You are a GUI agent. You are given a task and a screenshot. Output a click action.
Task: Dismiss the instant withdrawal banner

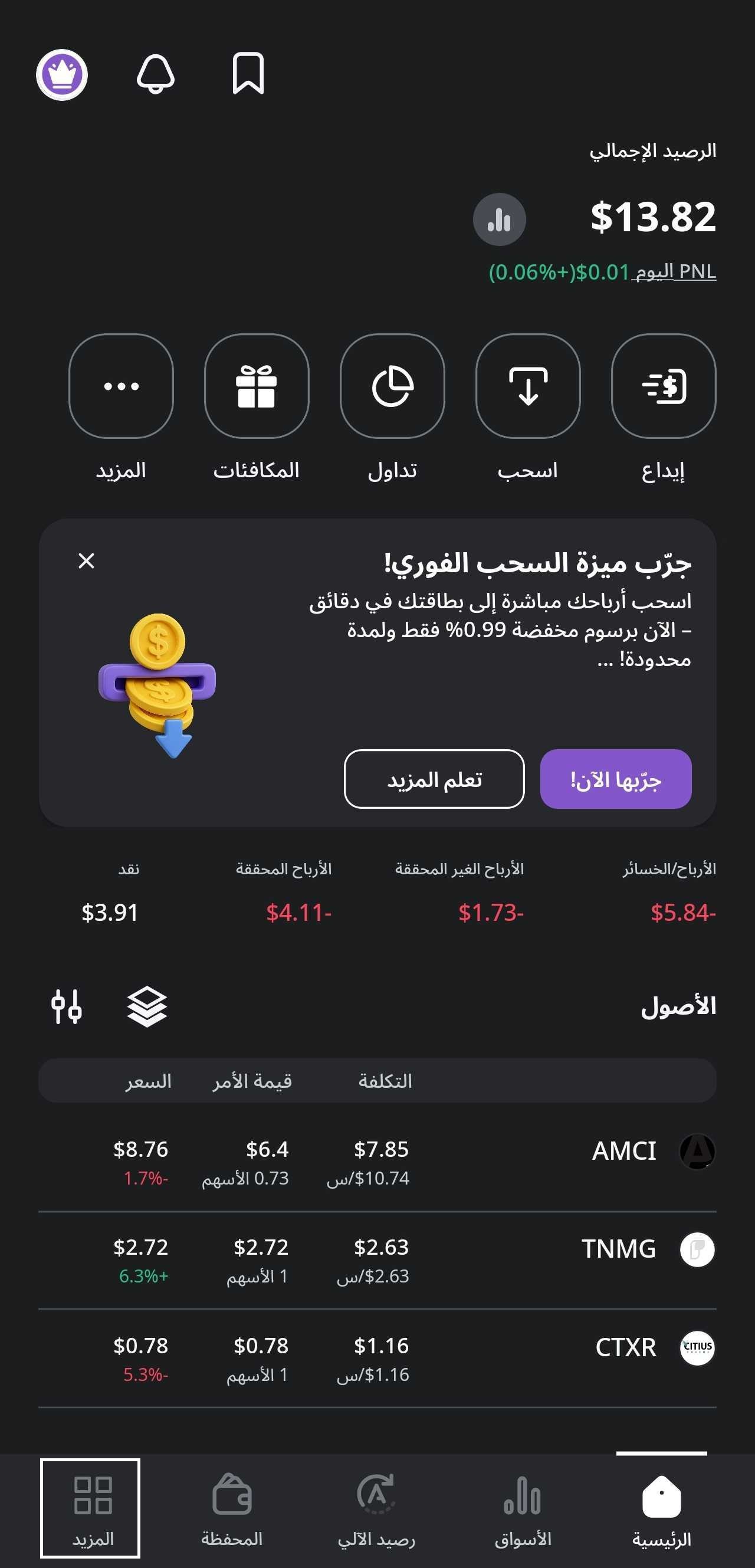point(86,560)
